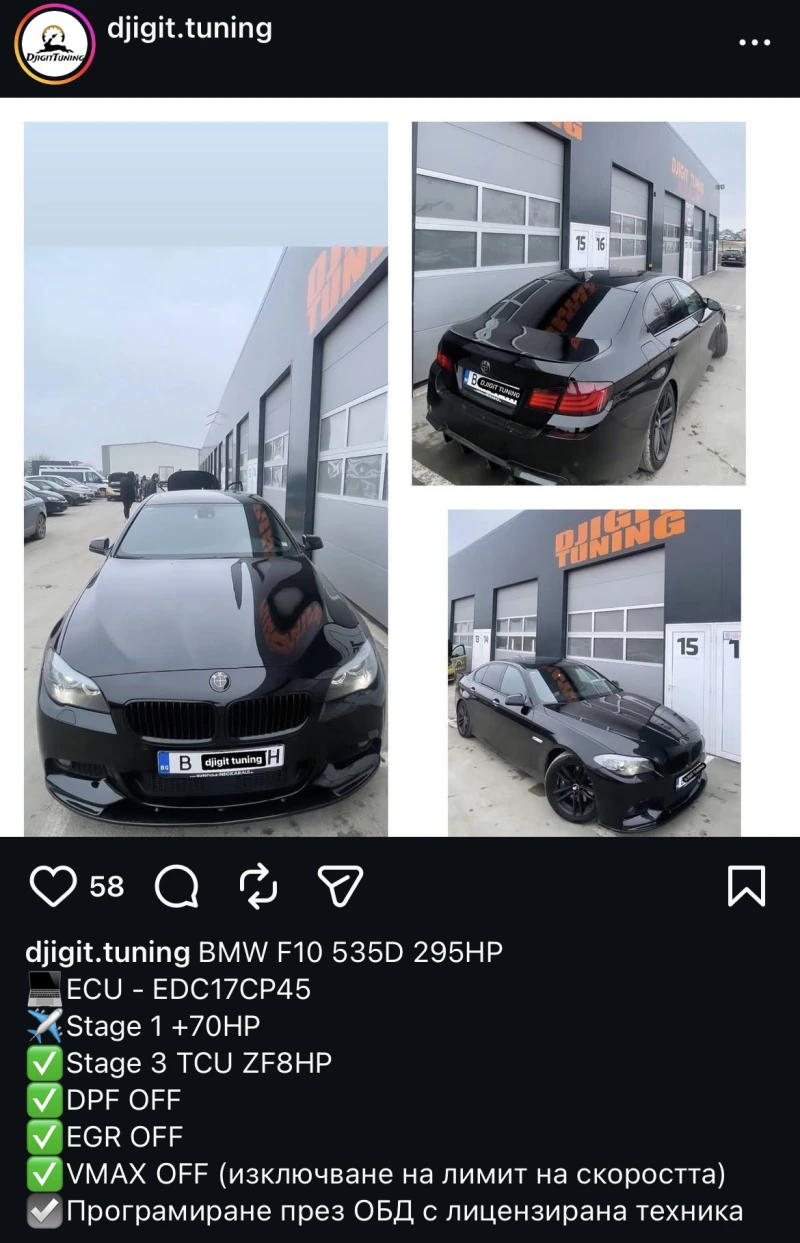Open the BMW F10 535D caption text

350,952
